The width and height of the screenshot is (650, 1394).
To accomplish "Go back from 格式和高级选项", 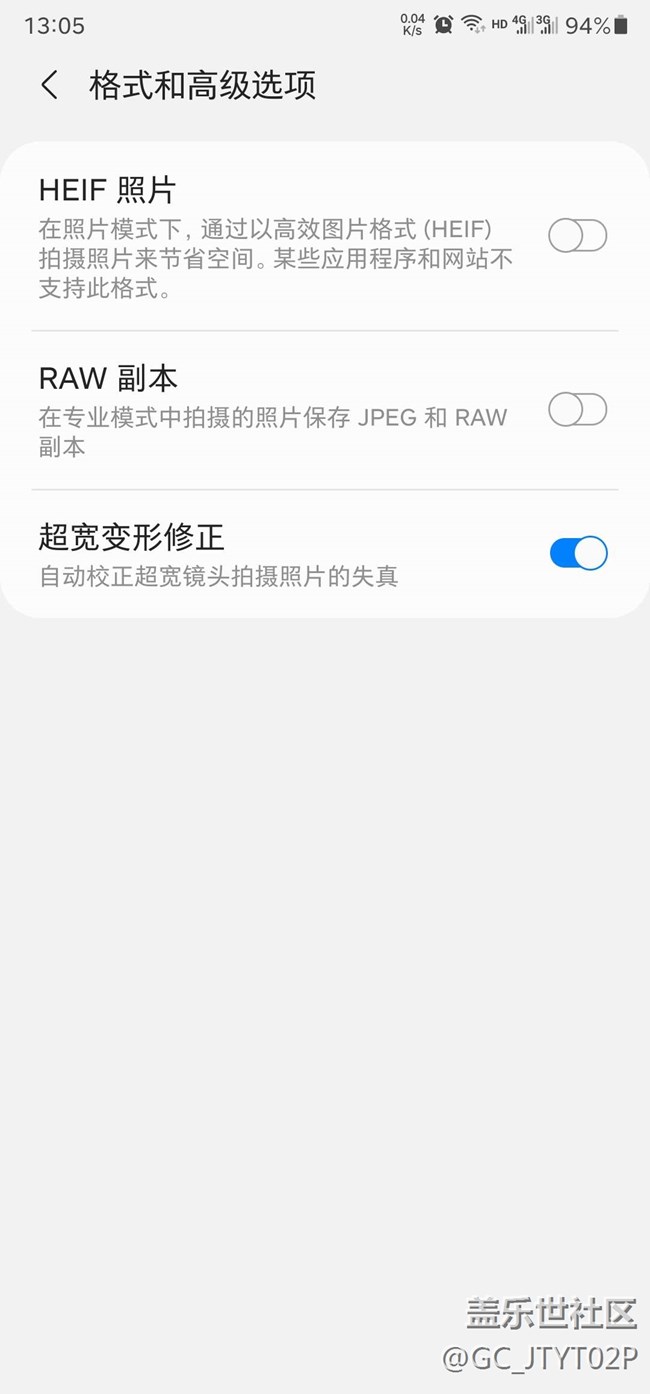I will (x=49, y=86).
